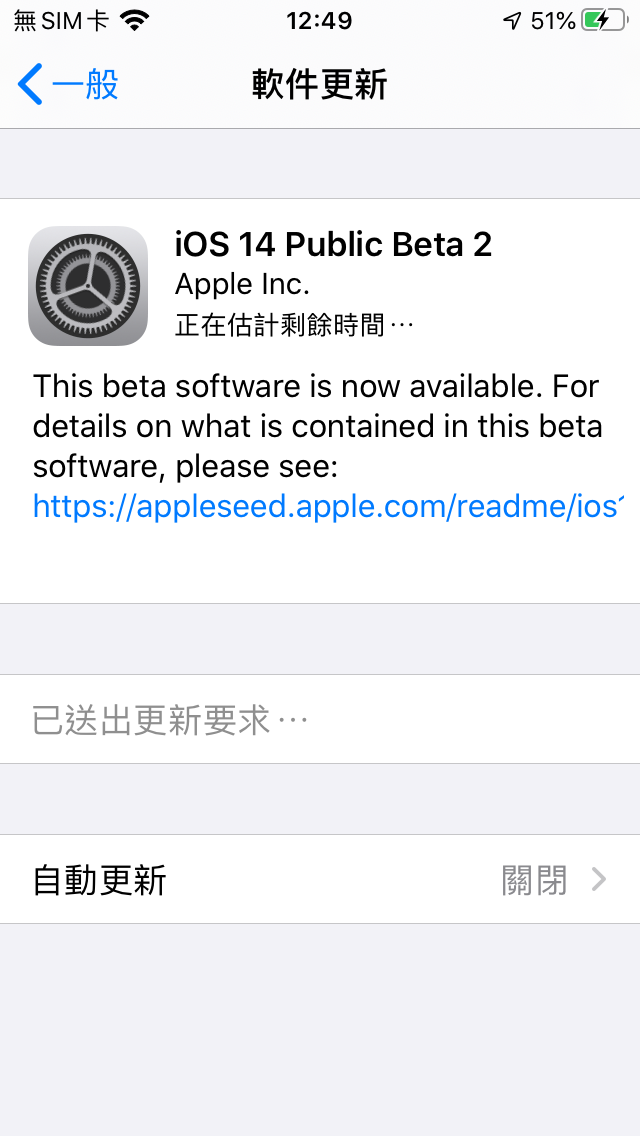Screen dimensions: 640x1136
Task: Go back to 一般 settings
Action: (x=68, y=84)
